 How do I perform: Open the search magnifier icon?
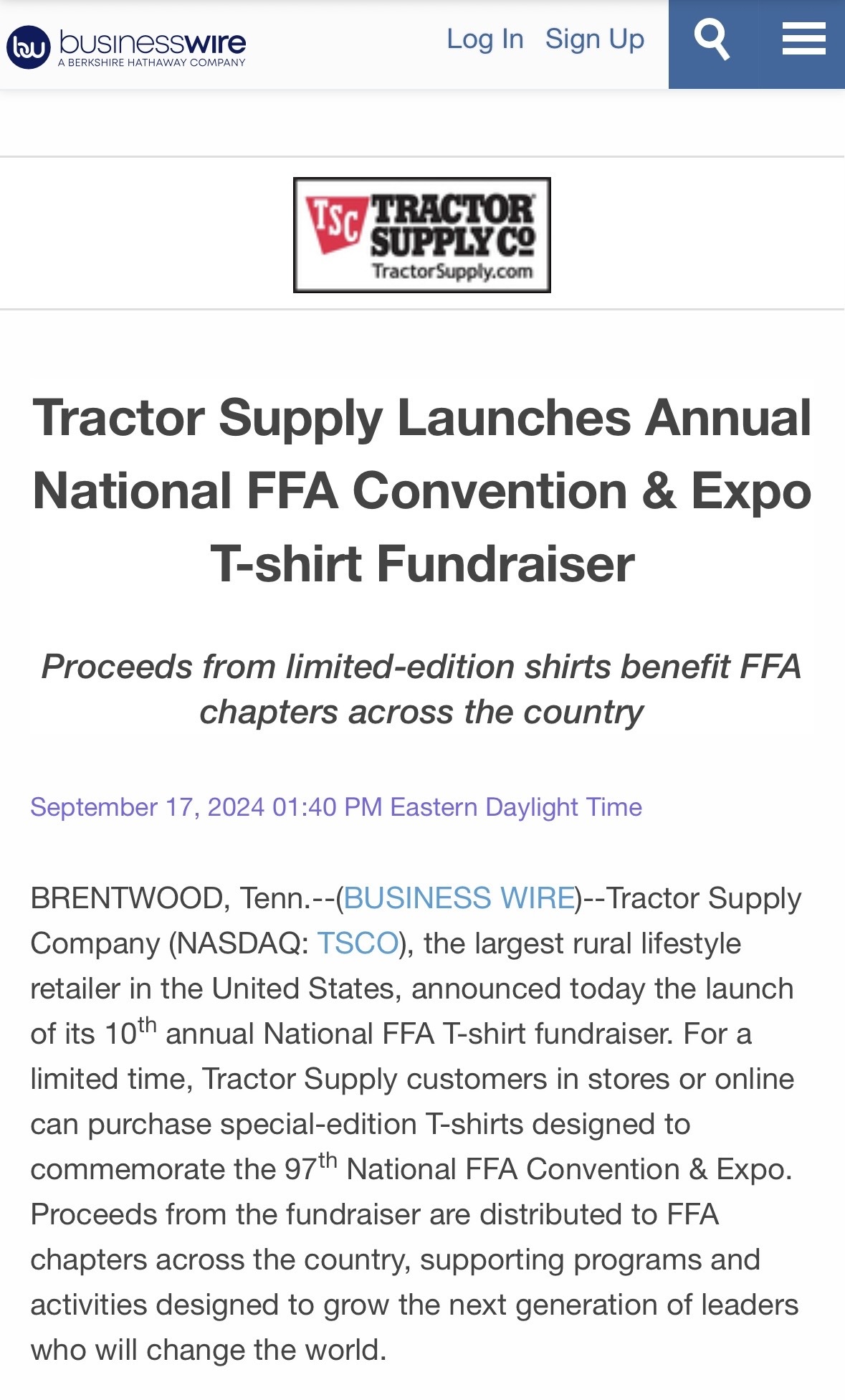[x=712, y=41]
